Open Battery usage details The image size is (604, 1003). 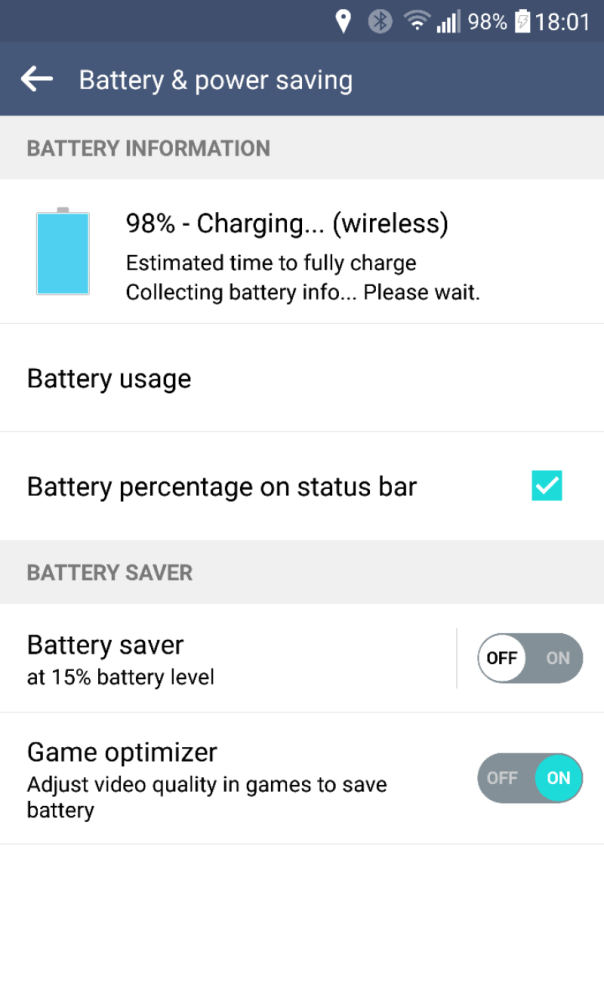click(x=109, y=379)
